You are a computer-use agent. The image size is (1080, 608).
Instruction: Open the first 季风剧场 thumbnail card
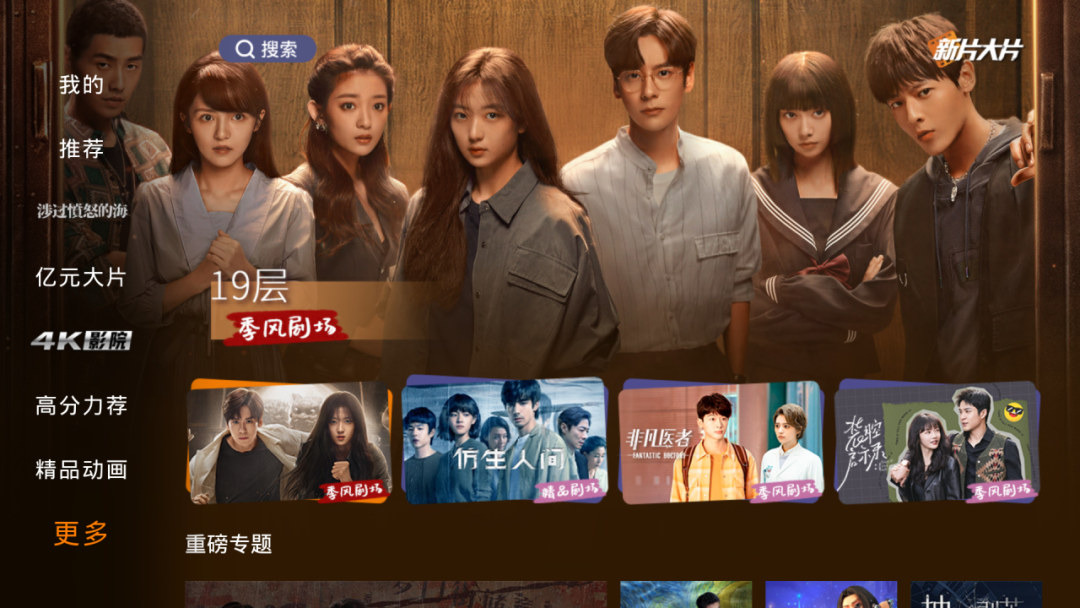(x=288, y=441)
